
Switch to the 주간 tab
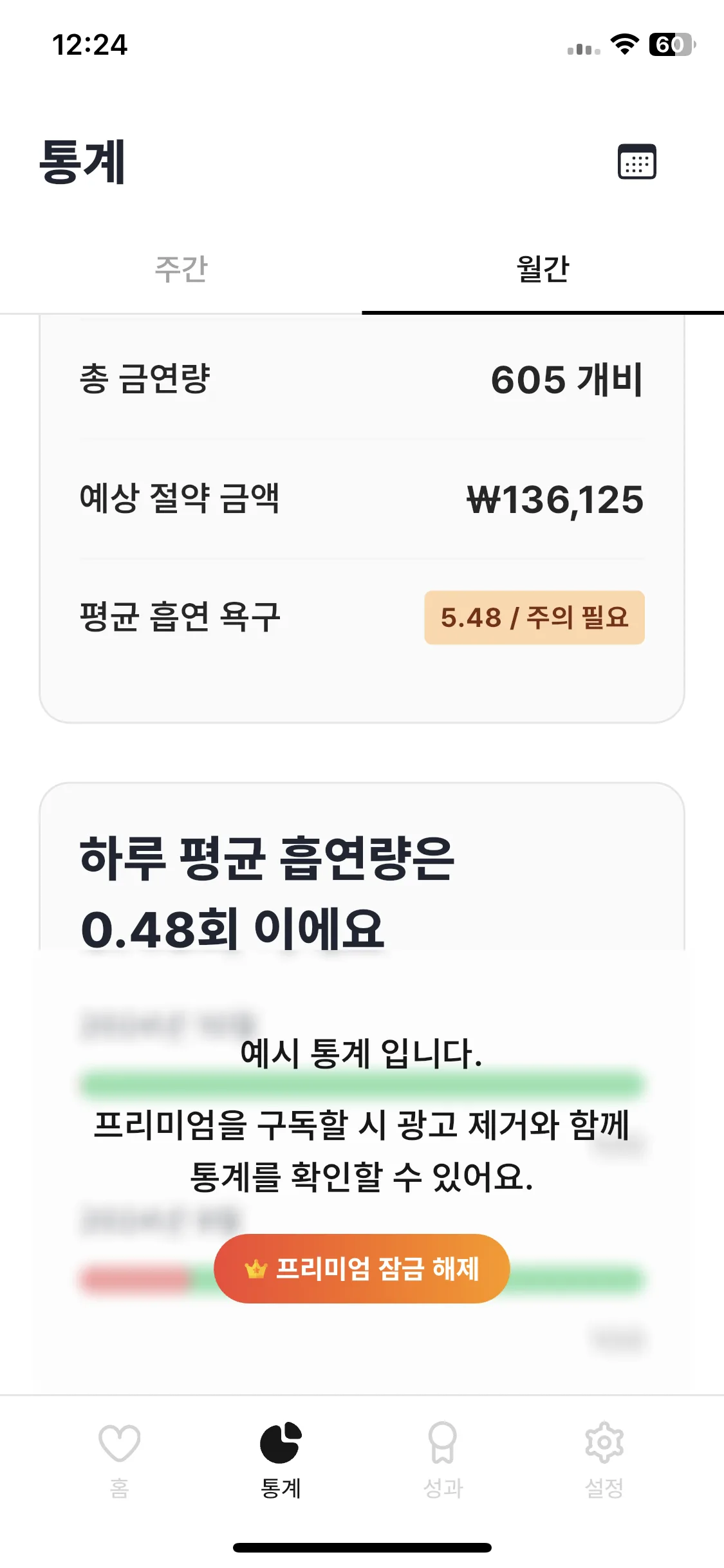coord(181,269)
